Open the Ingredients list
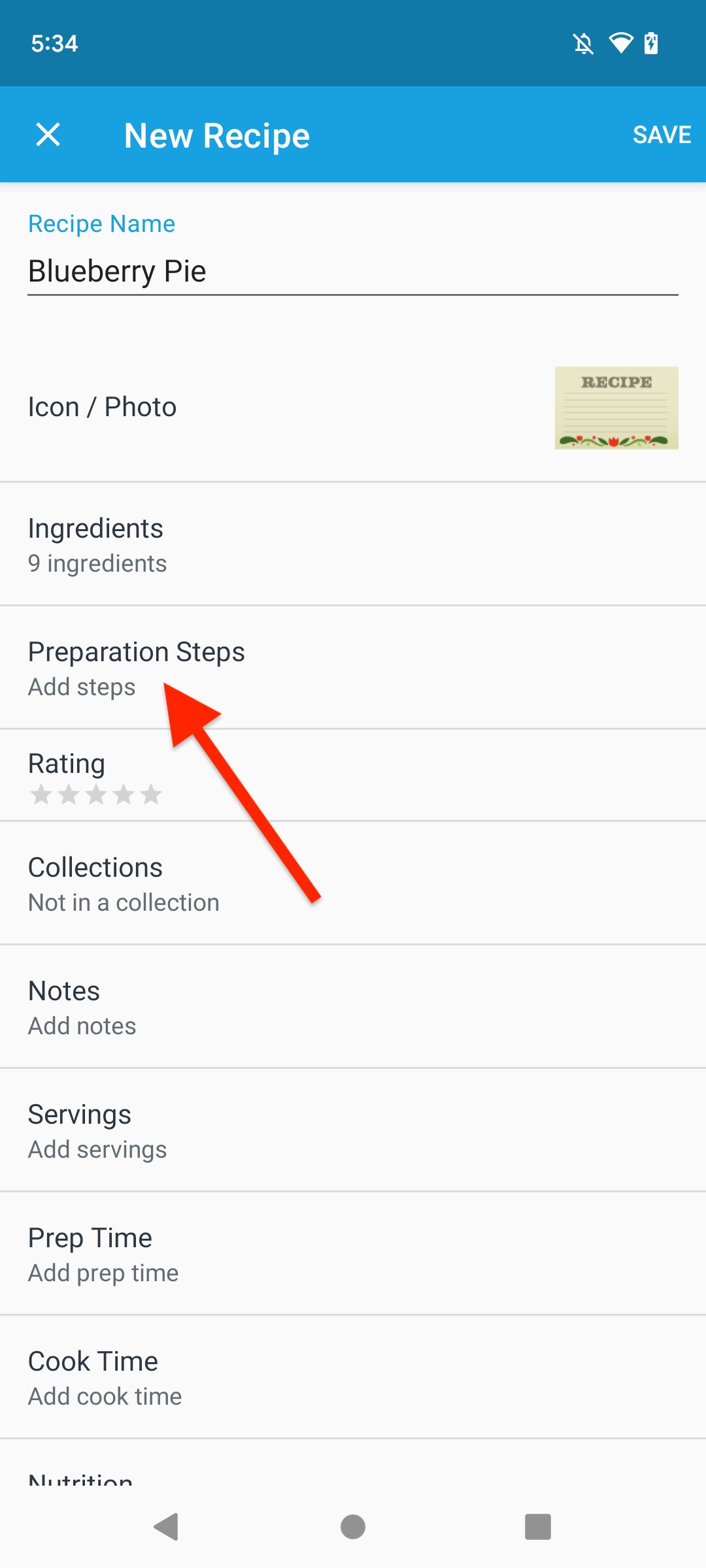This screenshot has width=706, height=1568. point(353,545)
